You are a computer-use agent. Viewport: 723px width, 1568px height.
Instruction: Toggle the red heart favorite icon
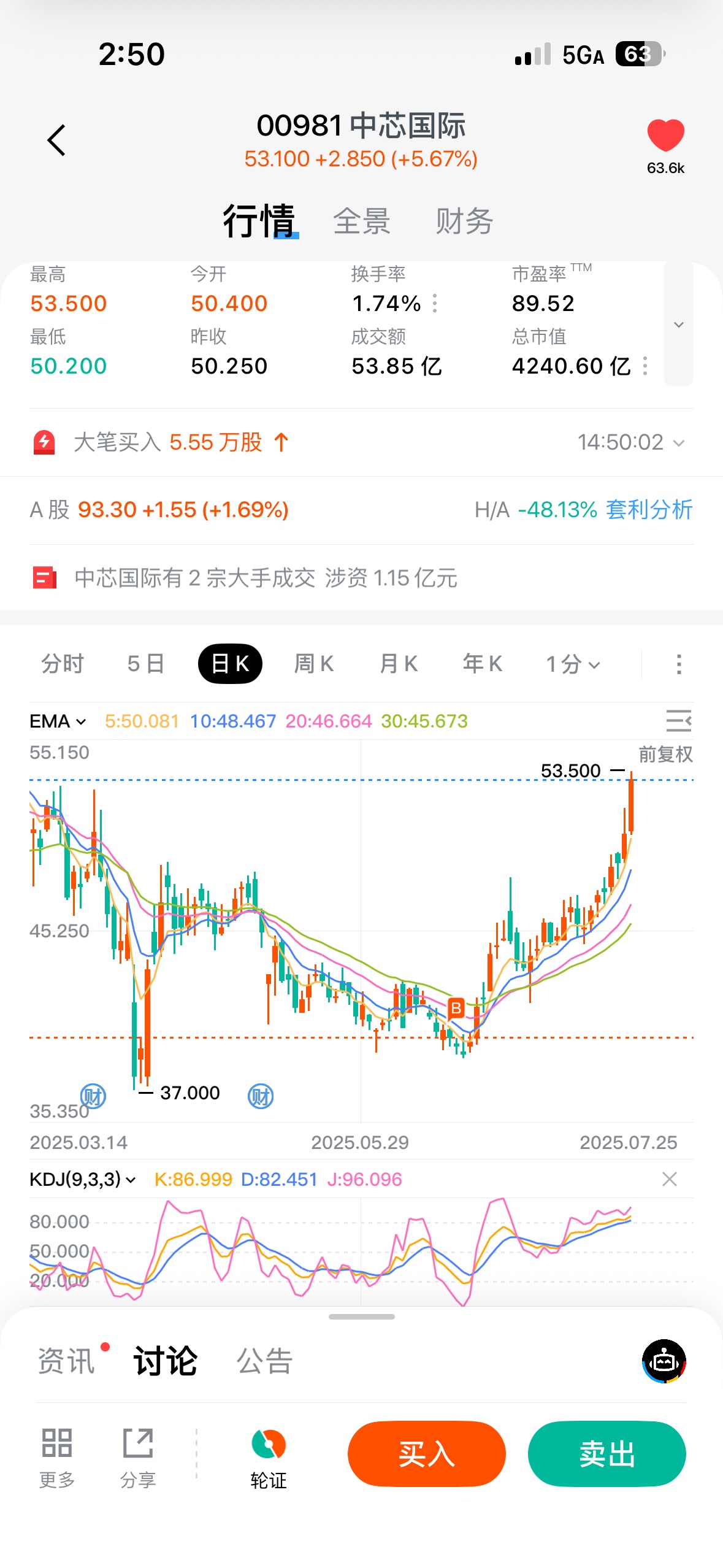[x=665, y=135]
